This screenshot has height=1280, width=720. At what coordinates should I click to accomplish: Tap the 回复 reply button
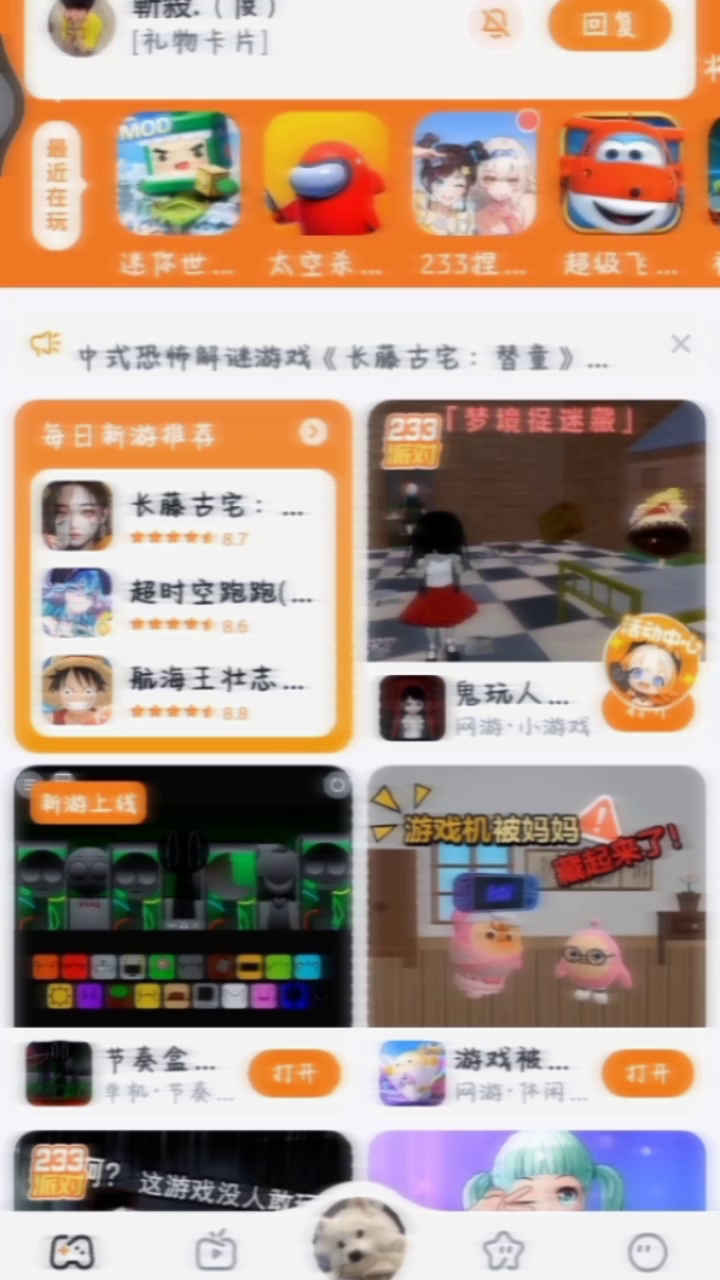(x=609, y=25)
